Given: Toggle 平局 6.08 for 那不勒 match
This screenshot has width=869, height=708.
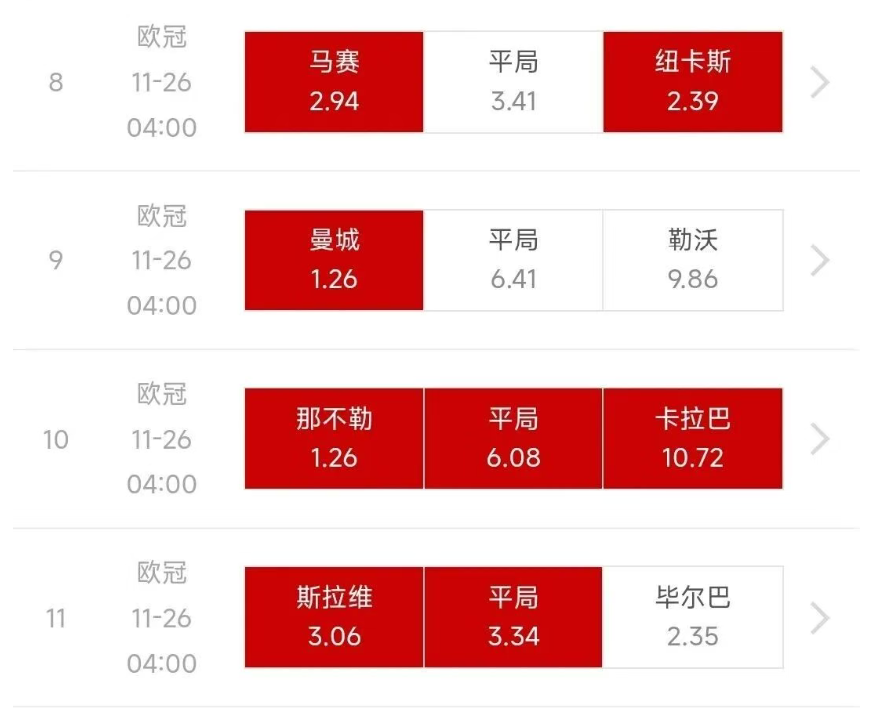Looking at the screenshot, I should [x=513, y=439].
